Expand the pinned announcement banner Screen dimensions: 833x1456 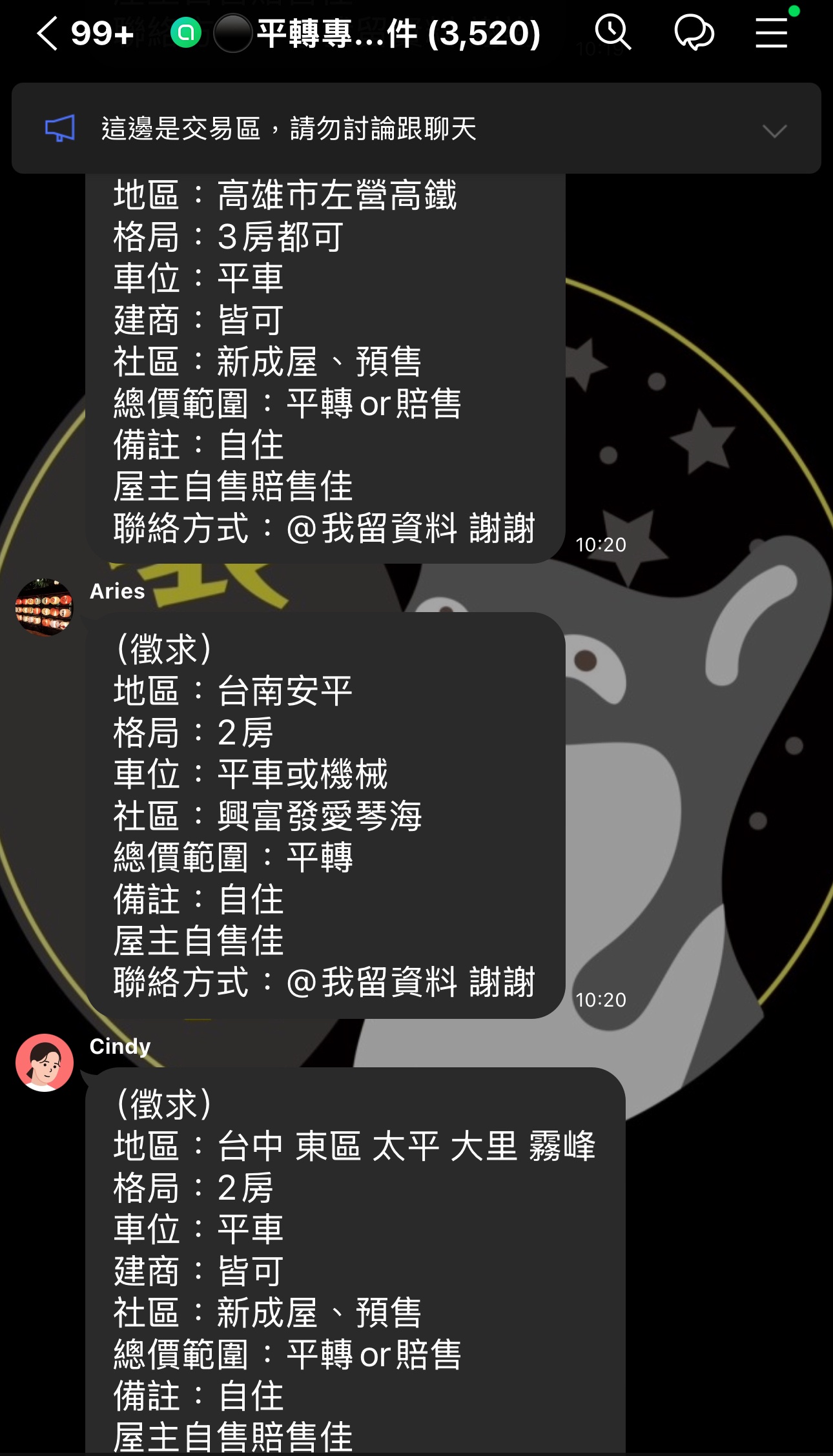click(774, 131)
